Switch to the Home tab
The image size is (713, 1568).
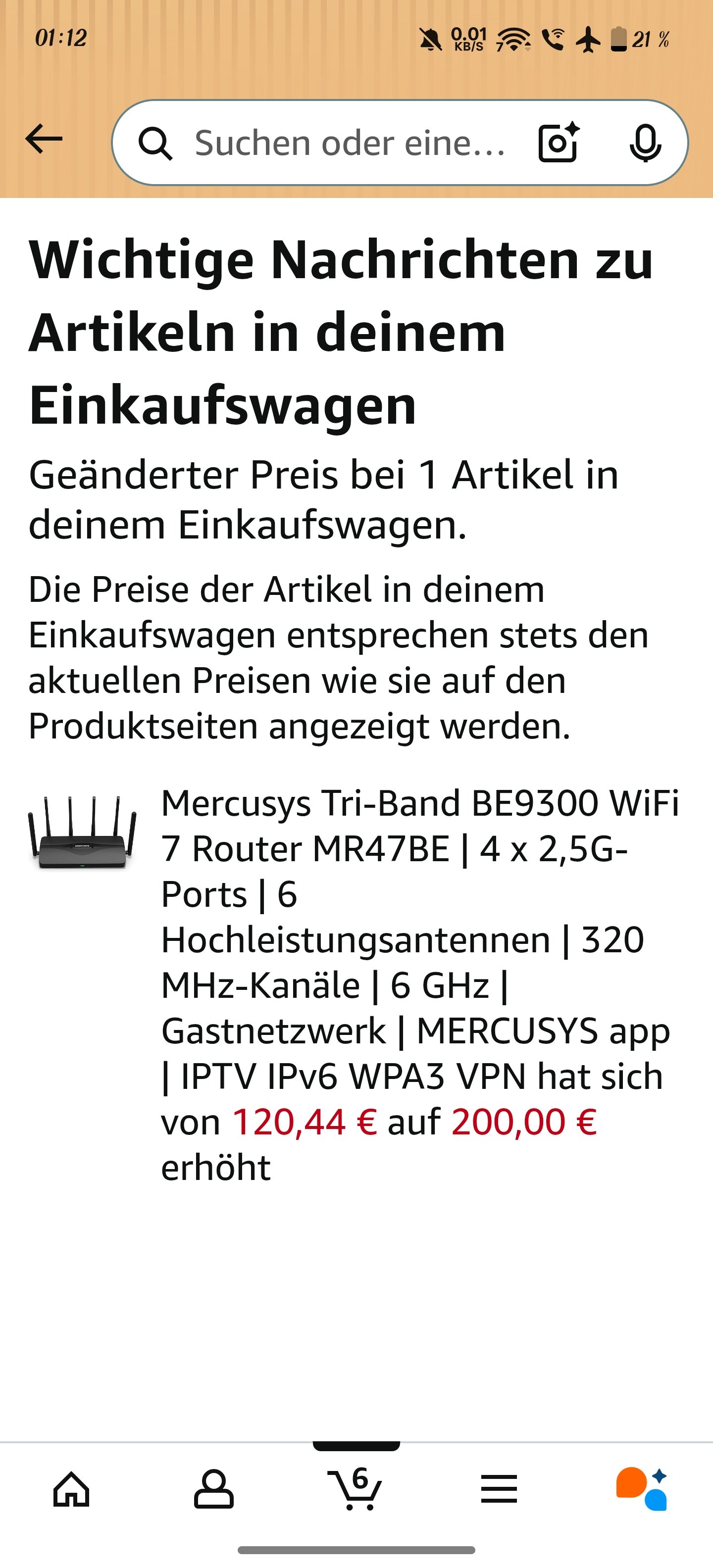click(x=72, y=1489)
